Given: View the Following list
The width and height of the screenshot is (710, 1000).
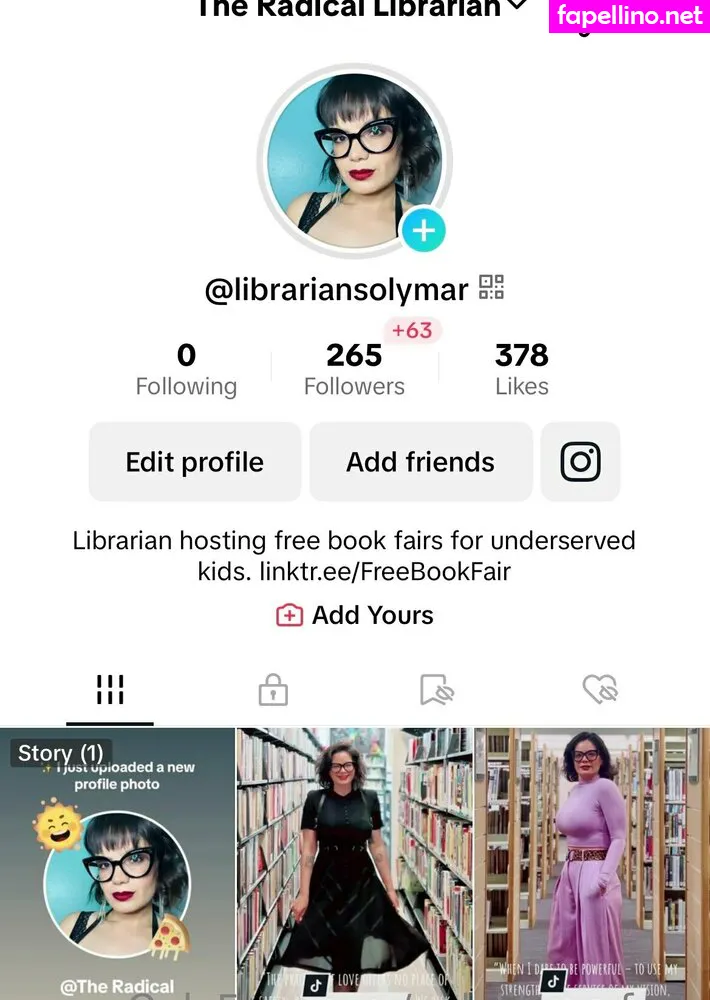Looking at the screenshot, I should [x=186, y=370].
